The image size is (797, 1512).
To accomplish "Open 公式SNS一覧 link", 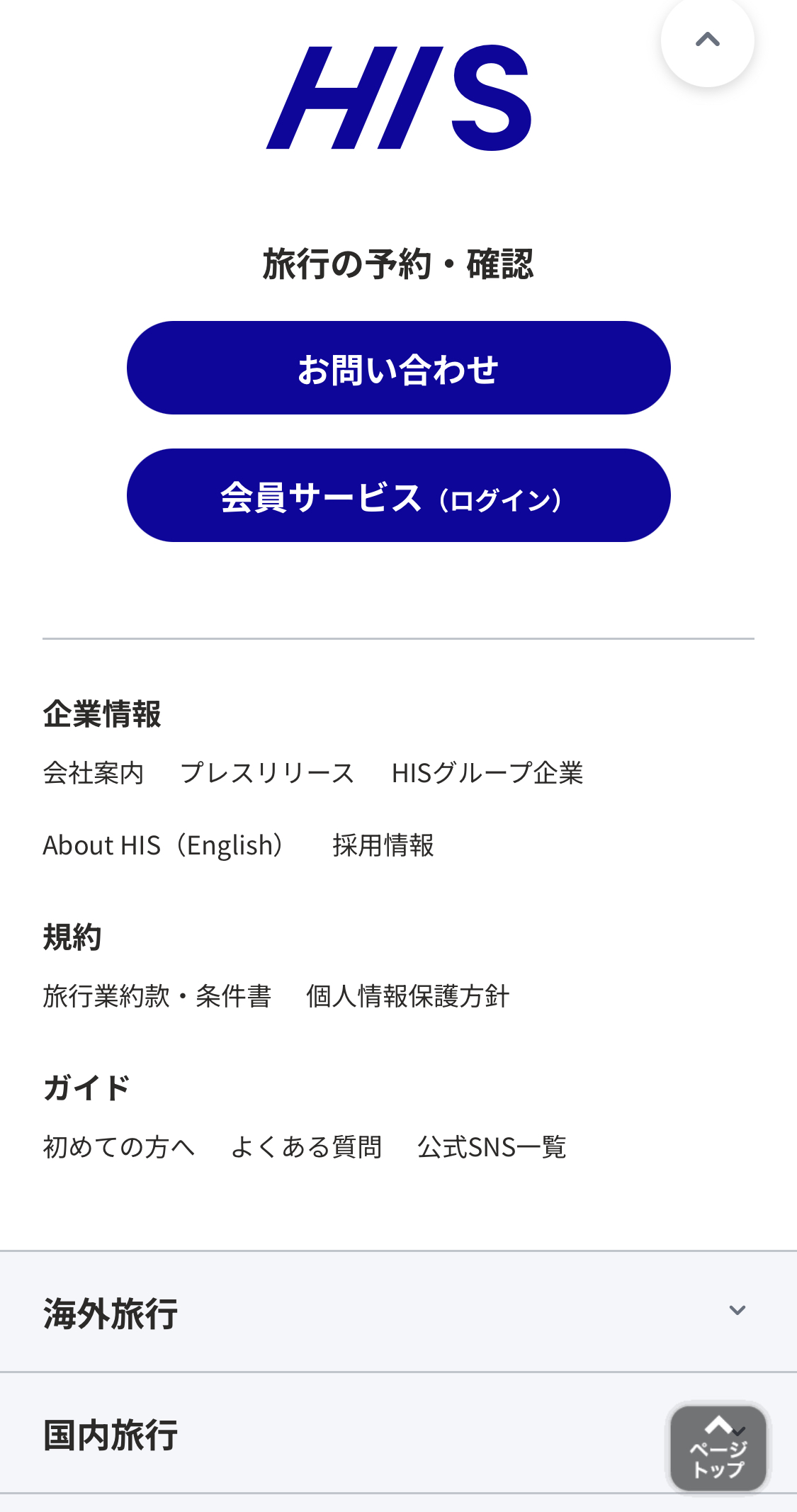I will click(x=492, y=1147).
